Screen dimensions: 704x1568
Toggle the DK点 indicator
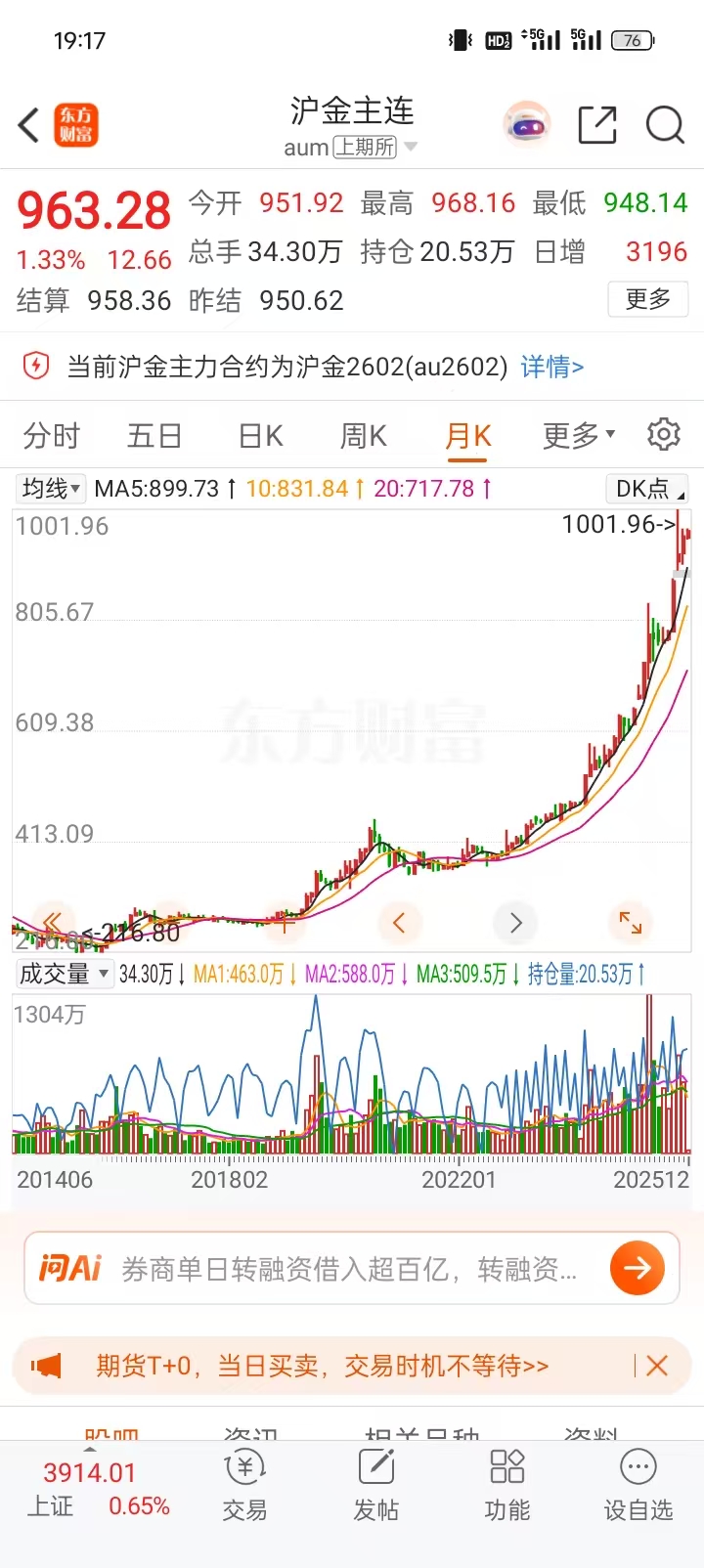(649, 489)
